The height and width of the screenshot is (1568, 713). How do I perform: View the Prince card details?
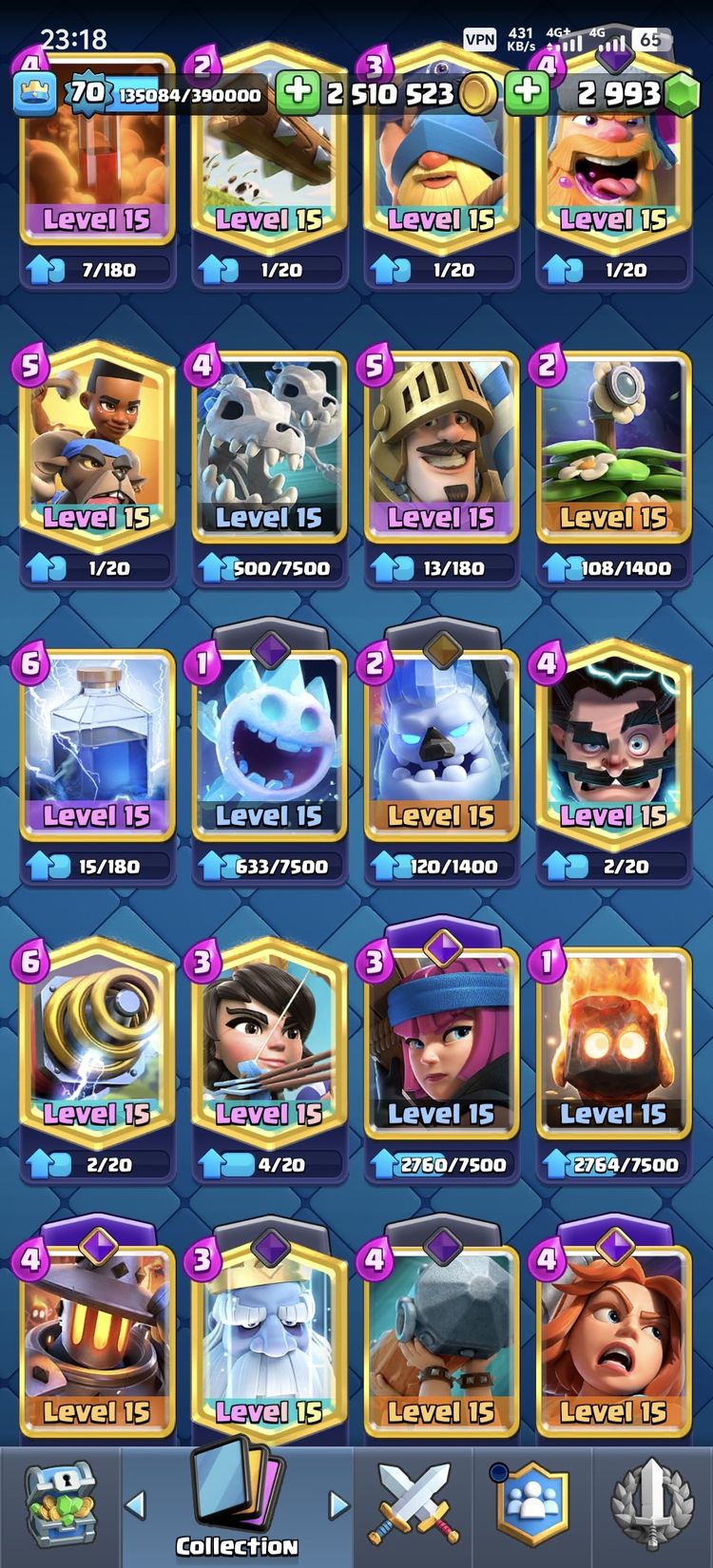441,447
